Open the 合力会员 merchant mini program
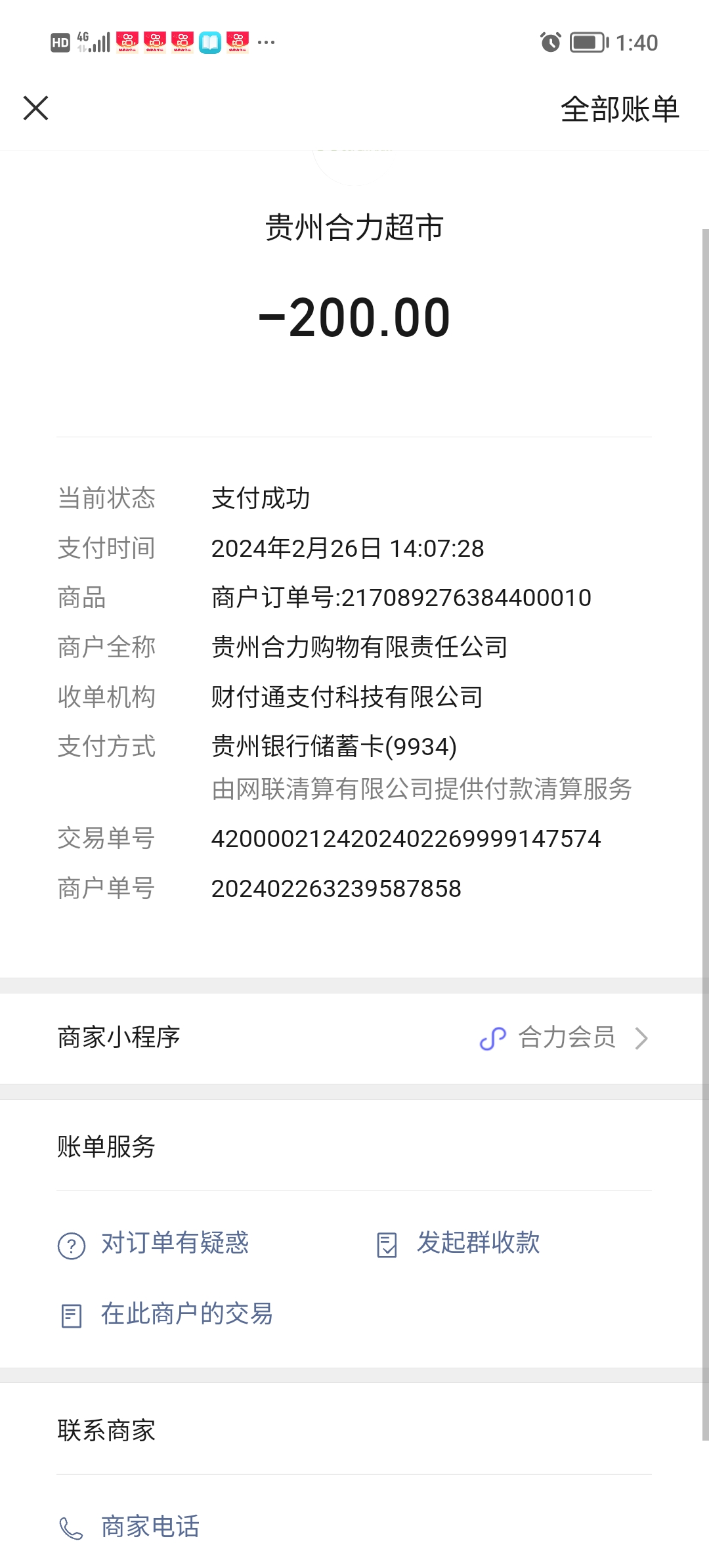This screenshot has height=1568, width=709. [566, 1038]
